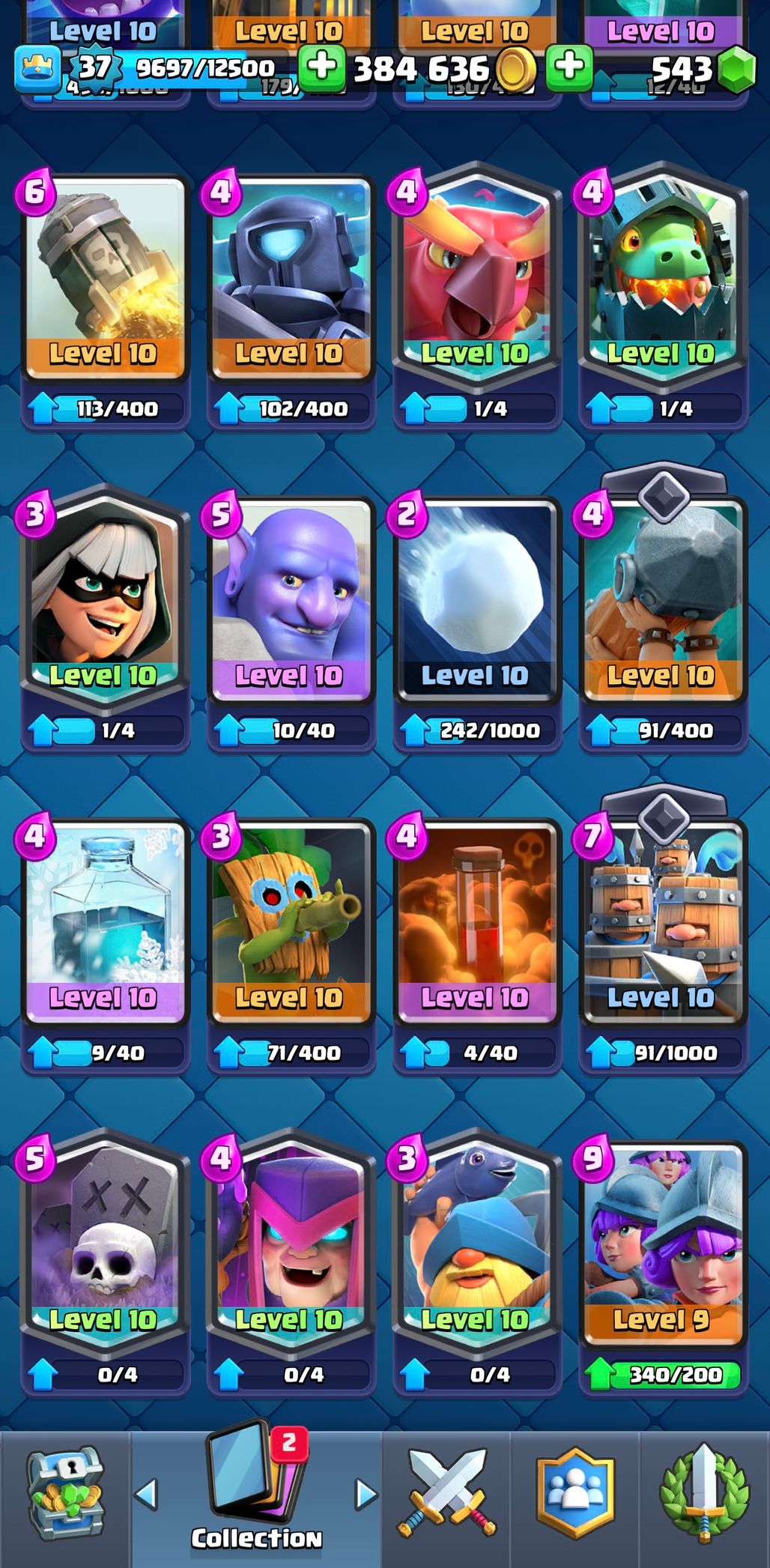Open the Freeze spell card
770x1568 pixels.
click(104, 921)
